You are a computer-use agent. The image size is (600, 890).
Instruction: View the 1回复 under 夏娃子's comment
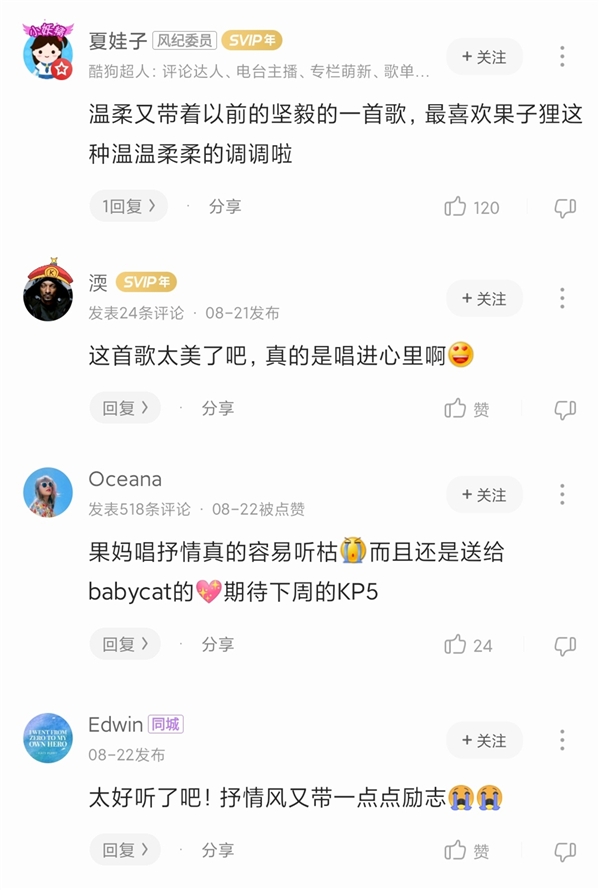pos(128,206)
